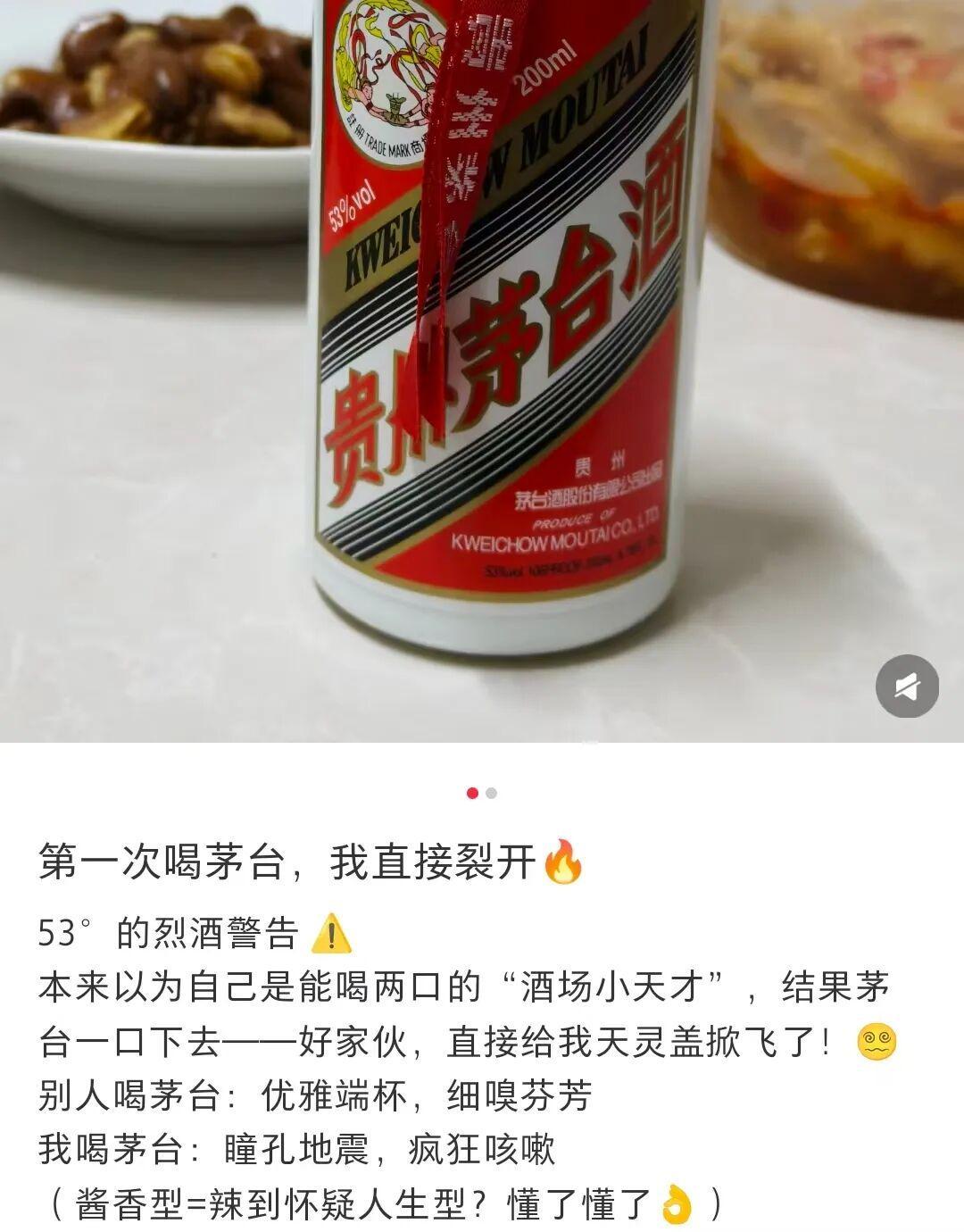Unmute the post's sound with the speaker icon
964x1232 pixels.
point(907,687)
